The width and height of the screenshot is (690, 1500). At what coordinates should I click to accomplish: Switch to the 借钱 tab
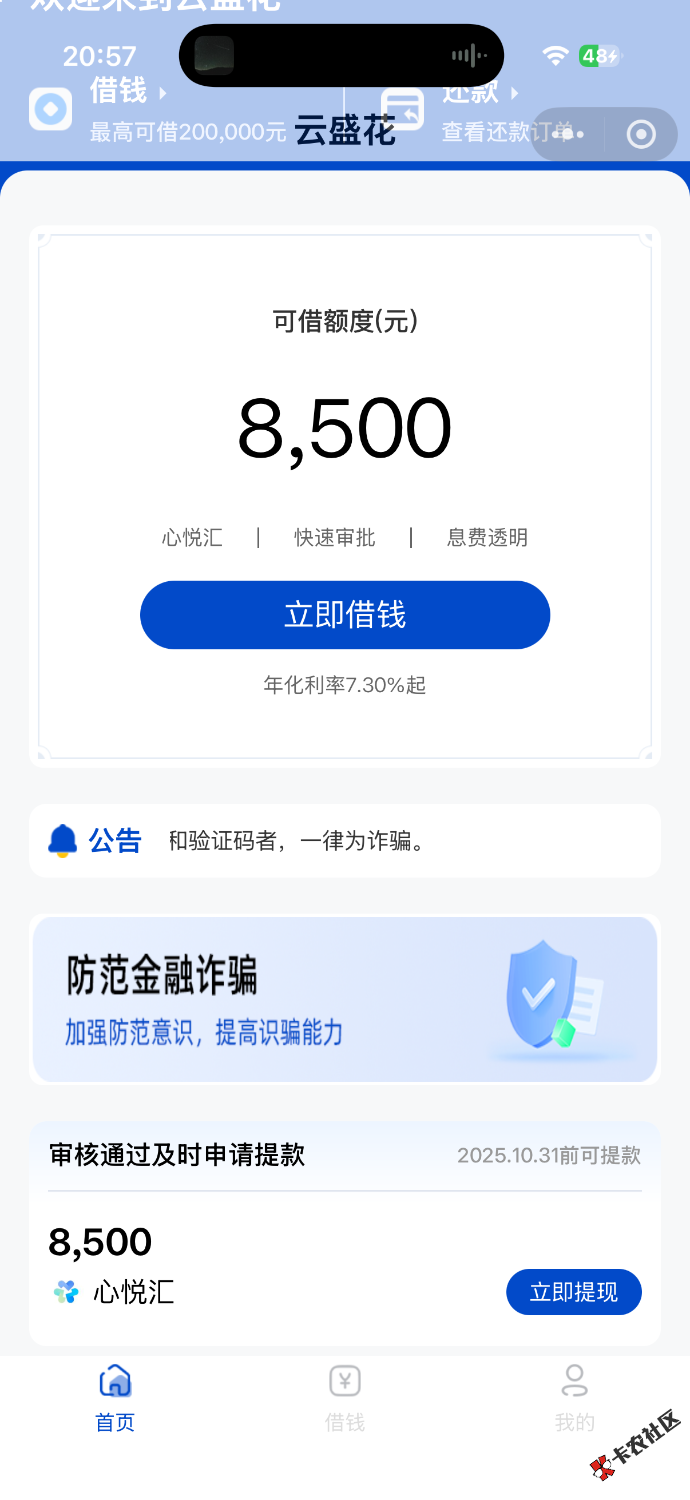[345, 1398]
